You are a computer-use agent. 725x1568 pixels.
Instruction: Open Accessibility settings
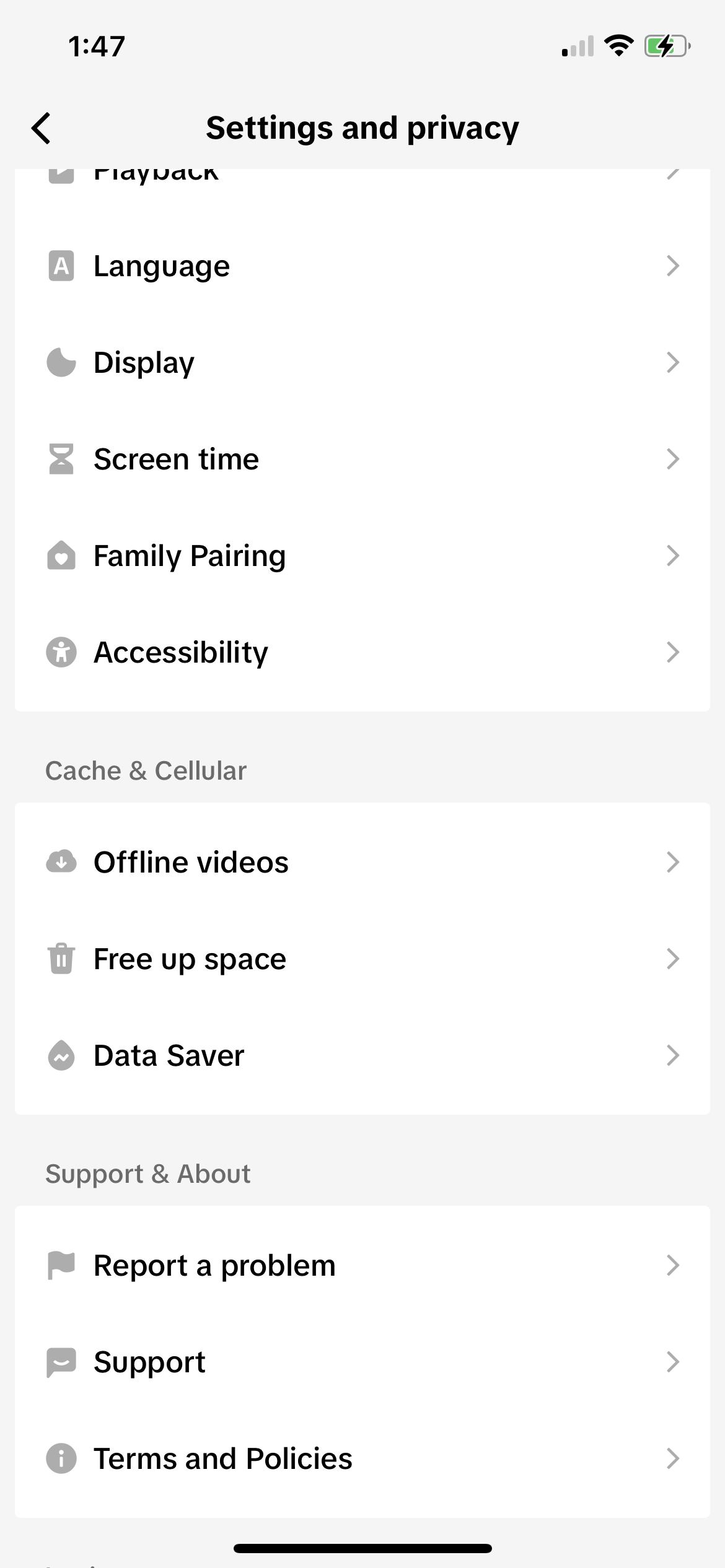point(362,652)
